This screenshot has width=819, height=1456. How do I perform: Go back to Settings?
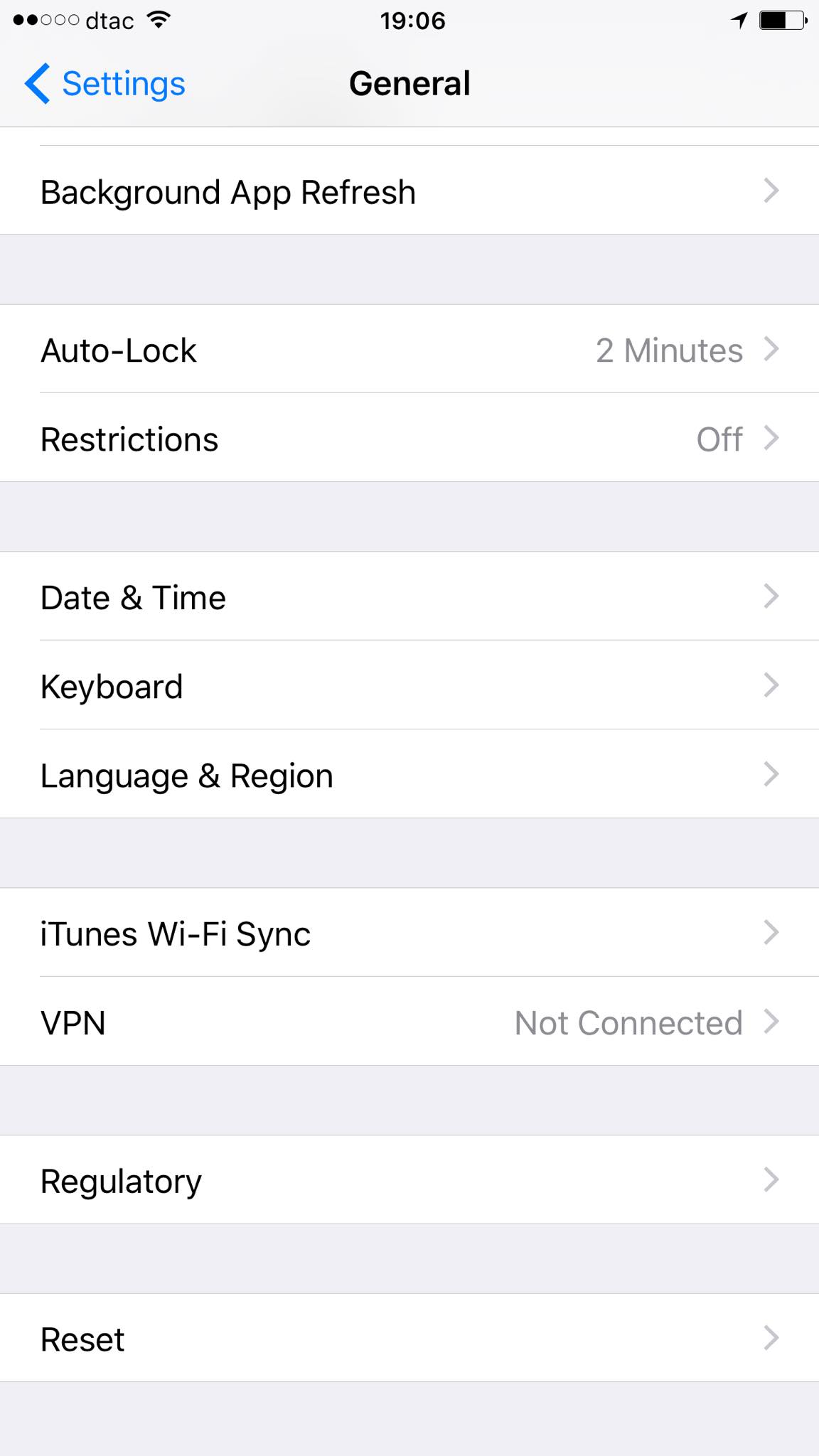click(105, 84)
